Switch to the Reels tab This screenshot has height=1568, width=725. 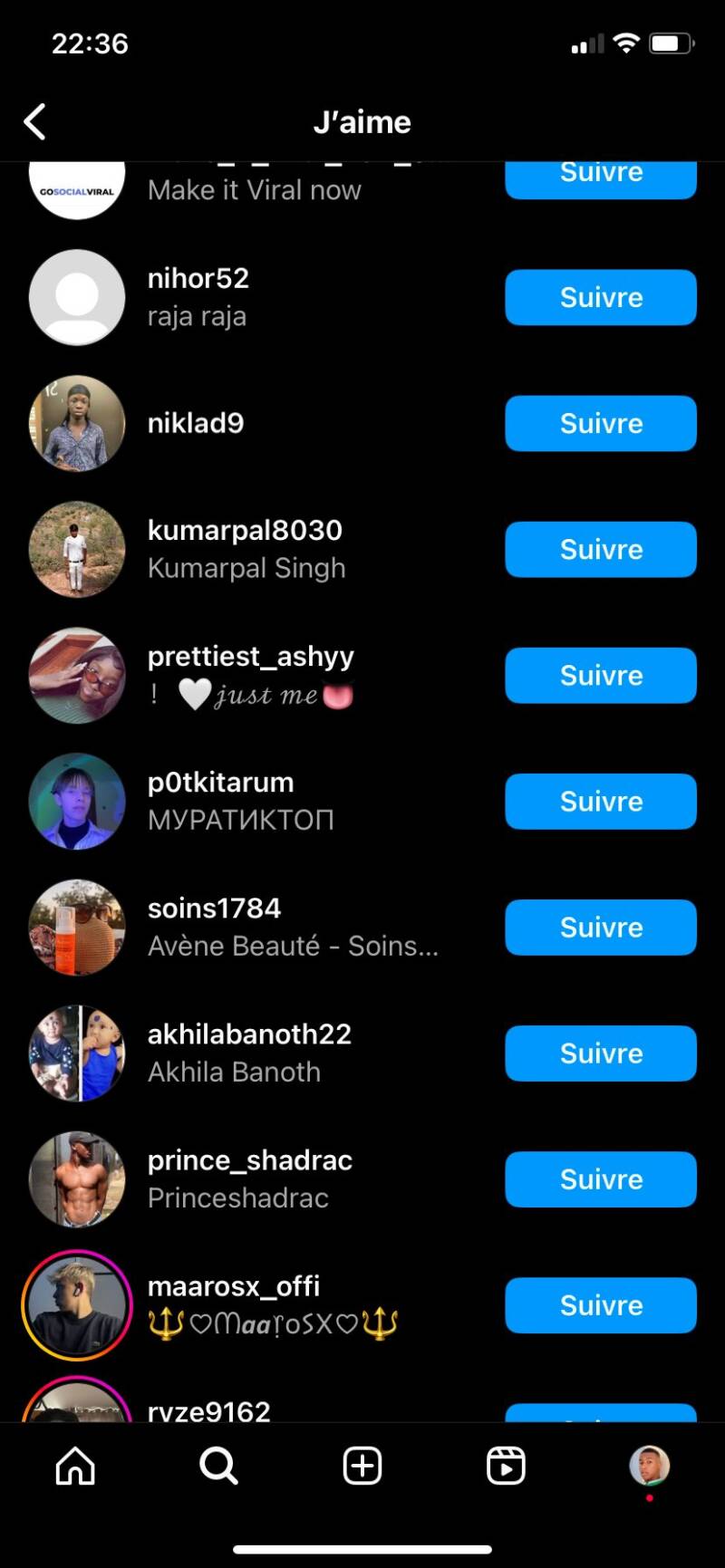click(x=506, y=1466)
